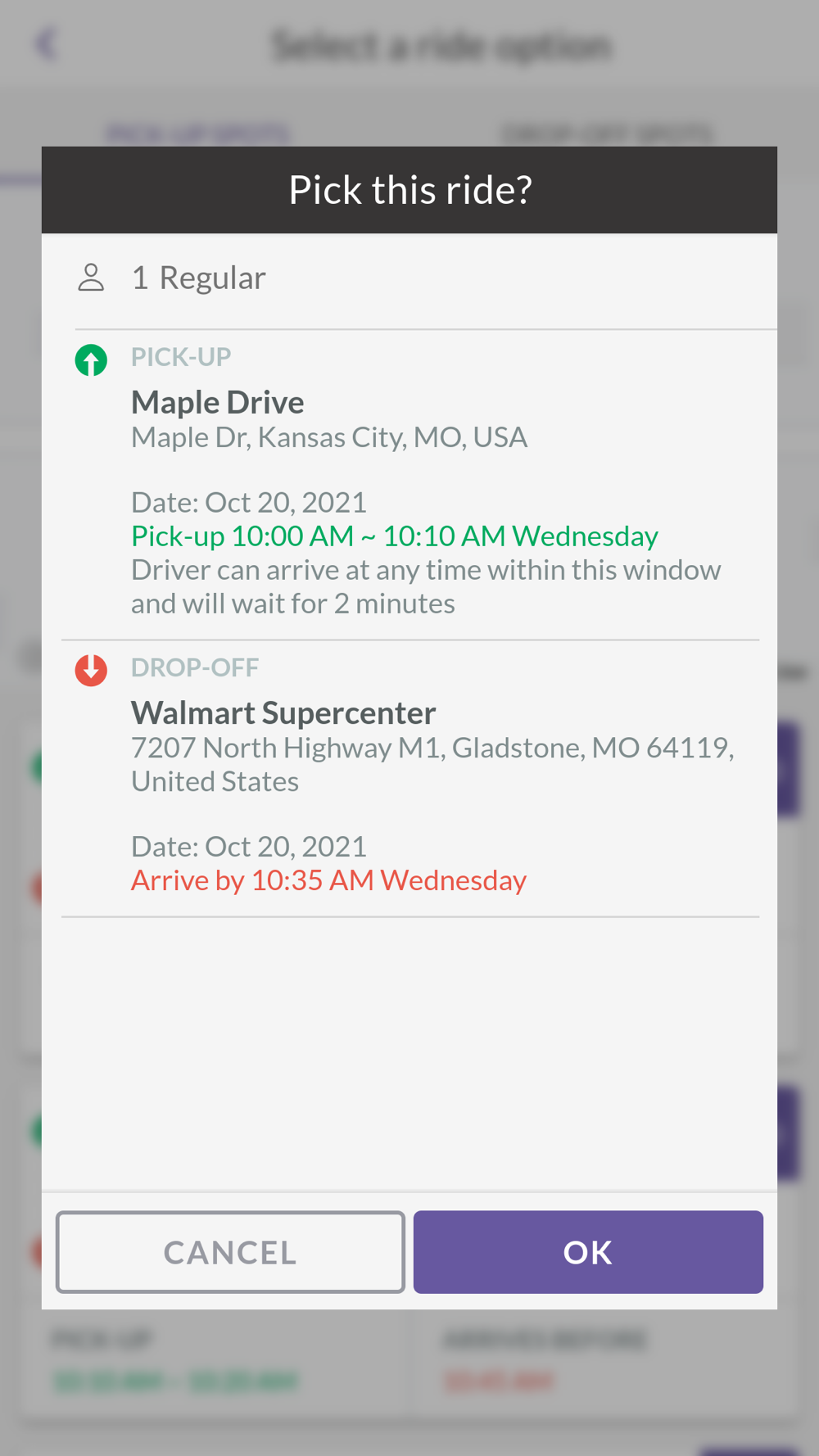Confirm the ride with OK
819x1456 pixels.
tap(587, 1251)
